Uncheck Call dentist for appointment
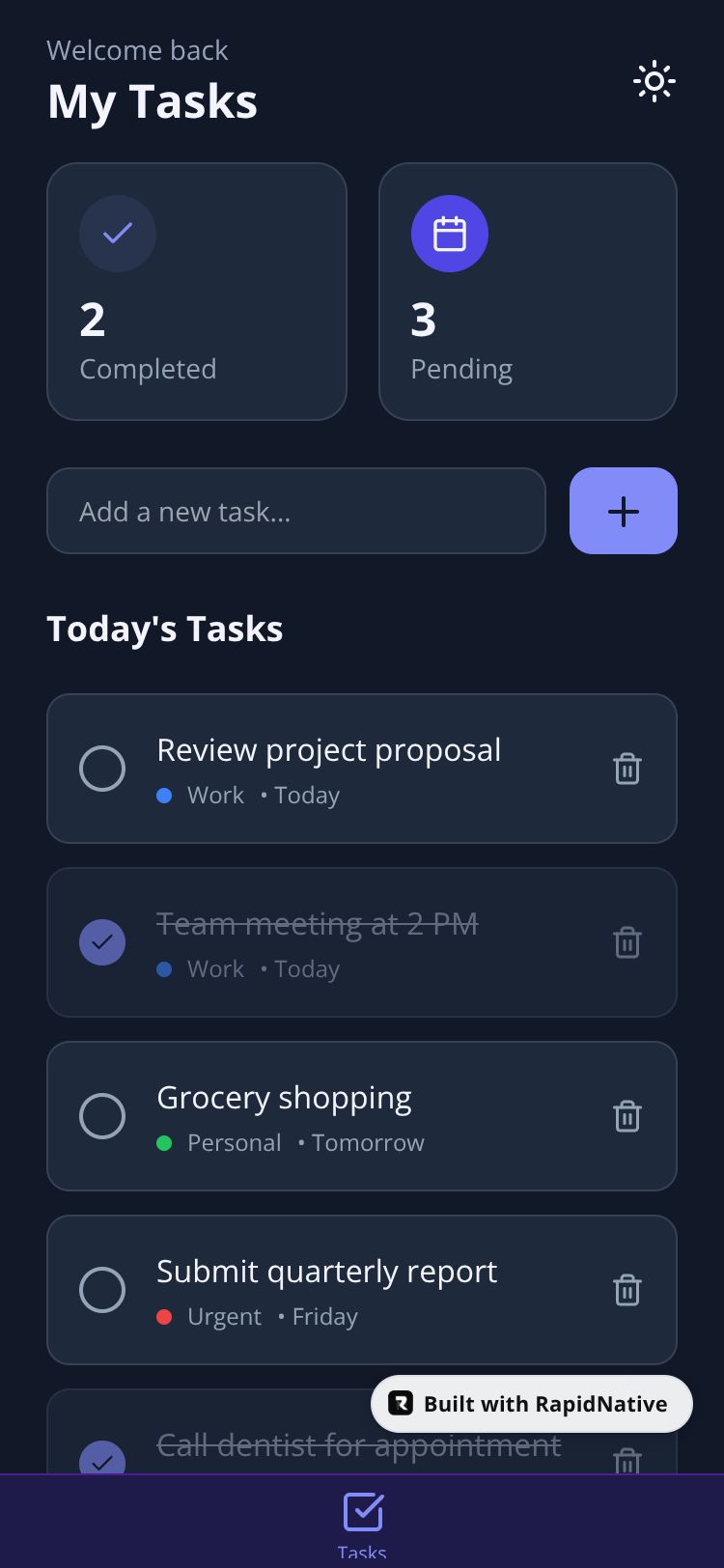Viewport: 724px width, 1568px height. [x=102, y=1459]
